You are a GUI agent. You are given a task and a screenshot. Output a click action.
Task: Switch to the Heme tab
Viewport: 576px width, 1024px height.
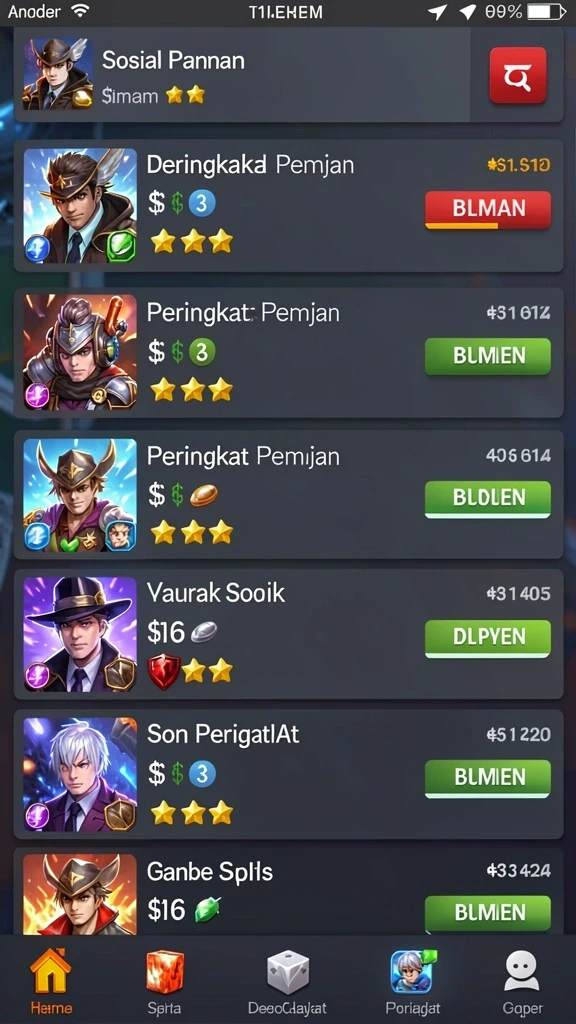coord(51,981)
